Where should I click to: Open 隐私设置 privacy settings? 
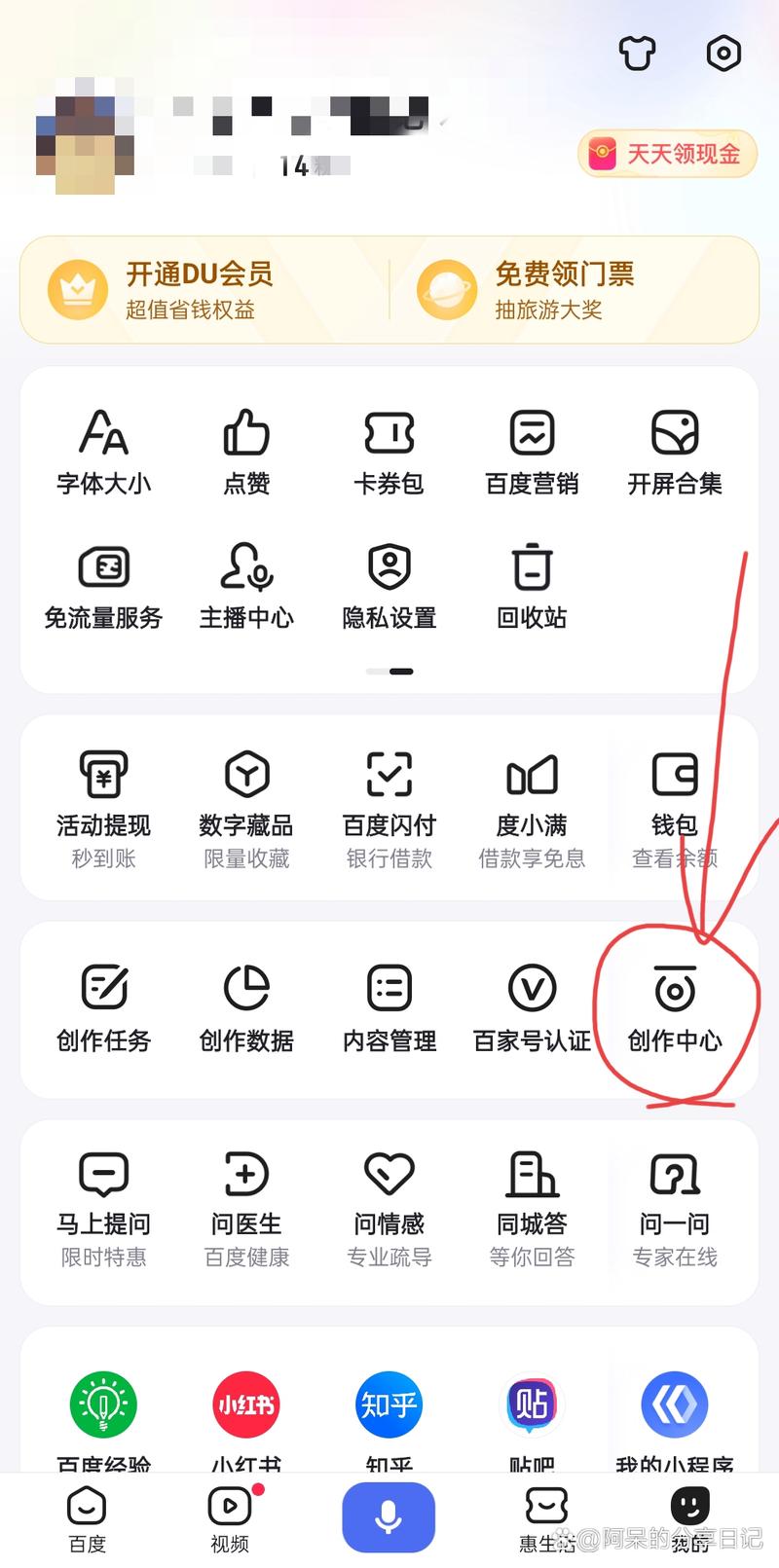coord(389,584)
